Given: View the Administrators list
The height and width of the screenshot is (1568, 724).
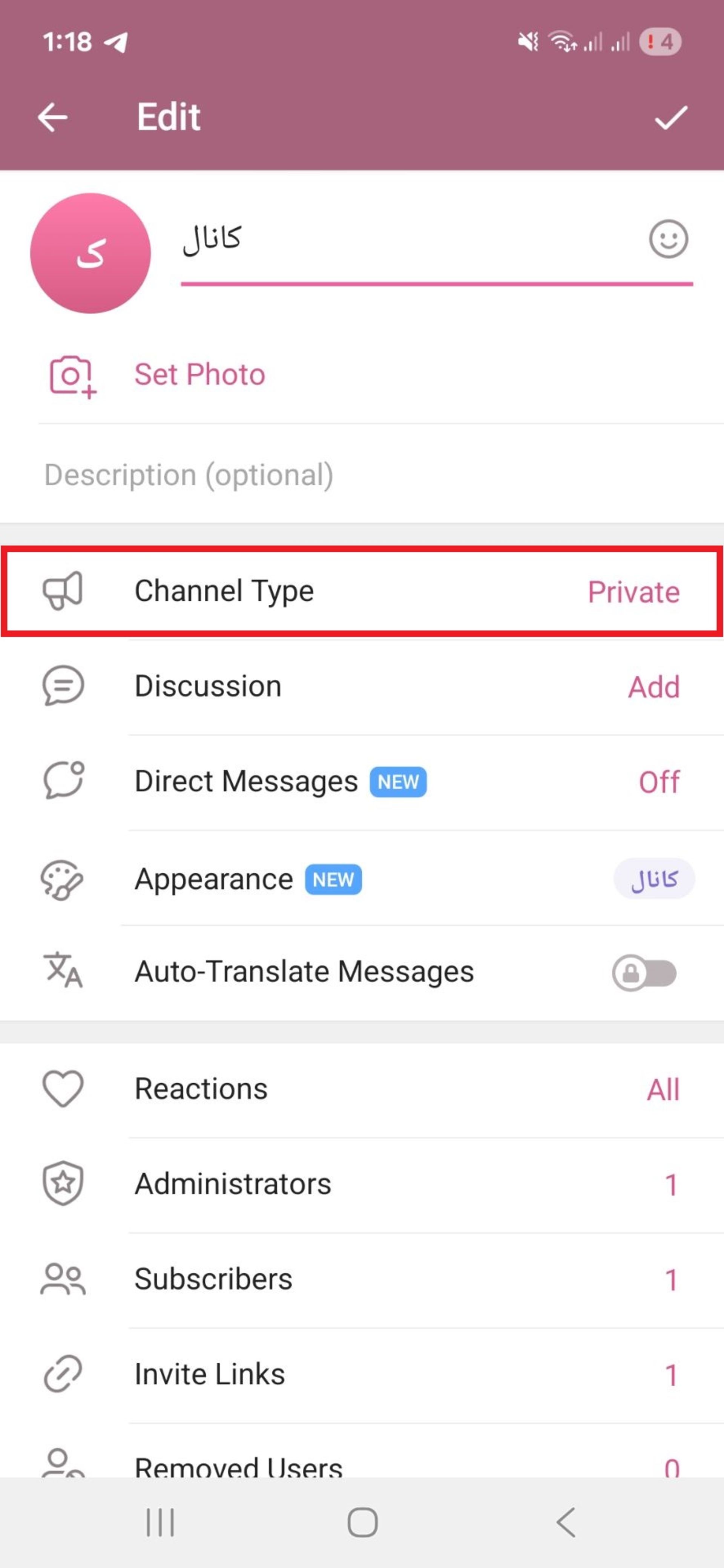Looking at the screenshot, I should tap(362, 1184).
